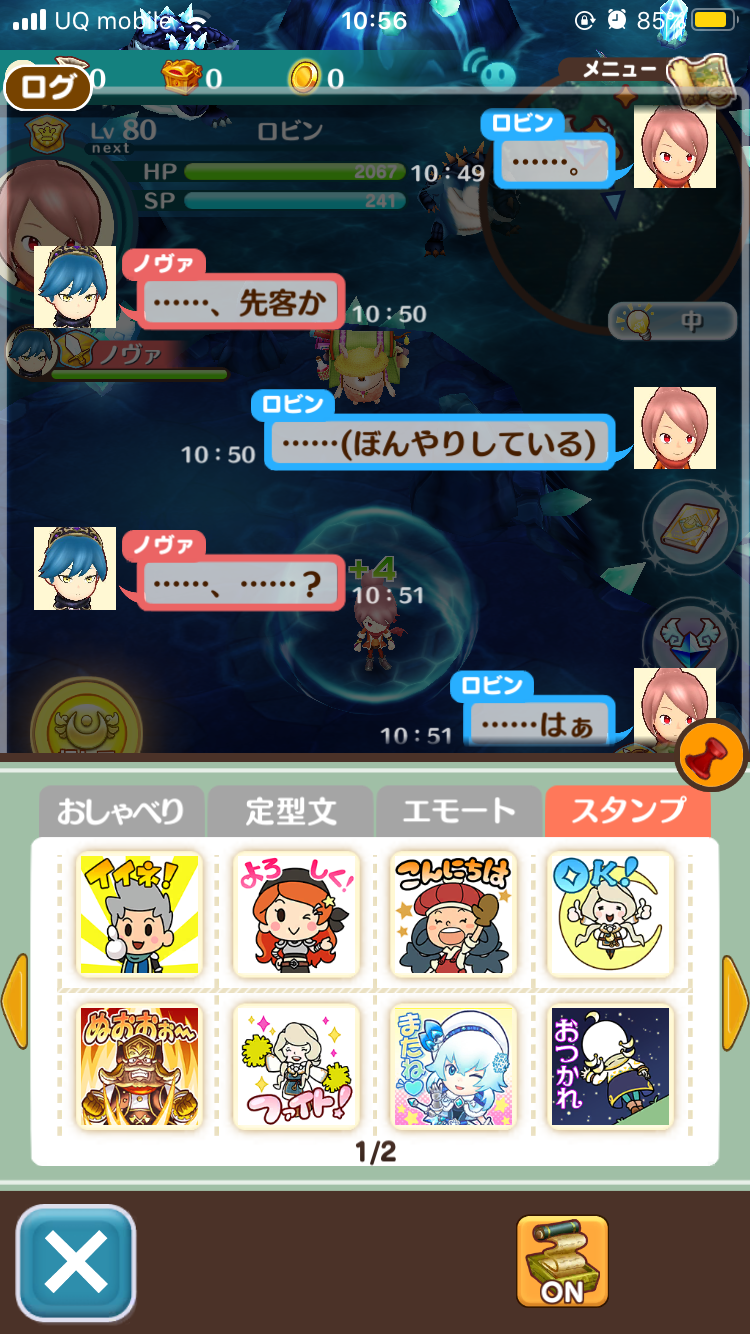Image resolution: width=750 pixels, height=1334 pixels.
Task: Send the おつかれ stamp
Action: (610, 1067)
